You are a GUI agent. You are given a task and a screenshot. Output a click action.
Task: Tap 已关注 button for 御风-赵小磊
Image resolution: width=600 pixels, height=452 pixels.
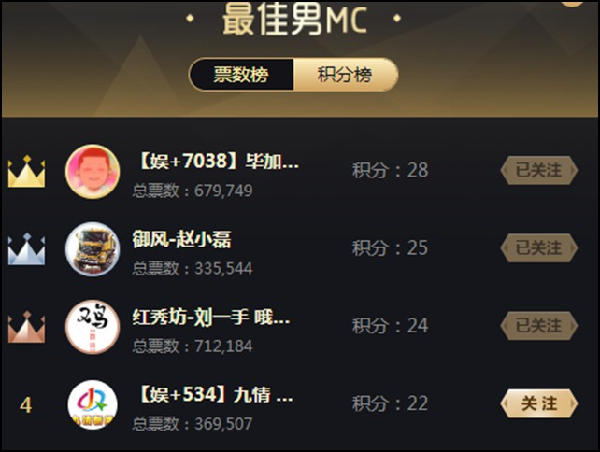[x=539, y=247]
